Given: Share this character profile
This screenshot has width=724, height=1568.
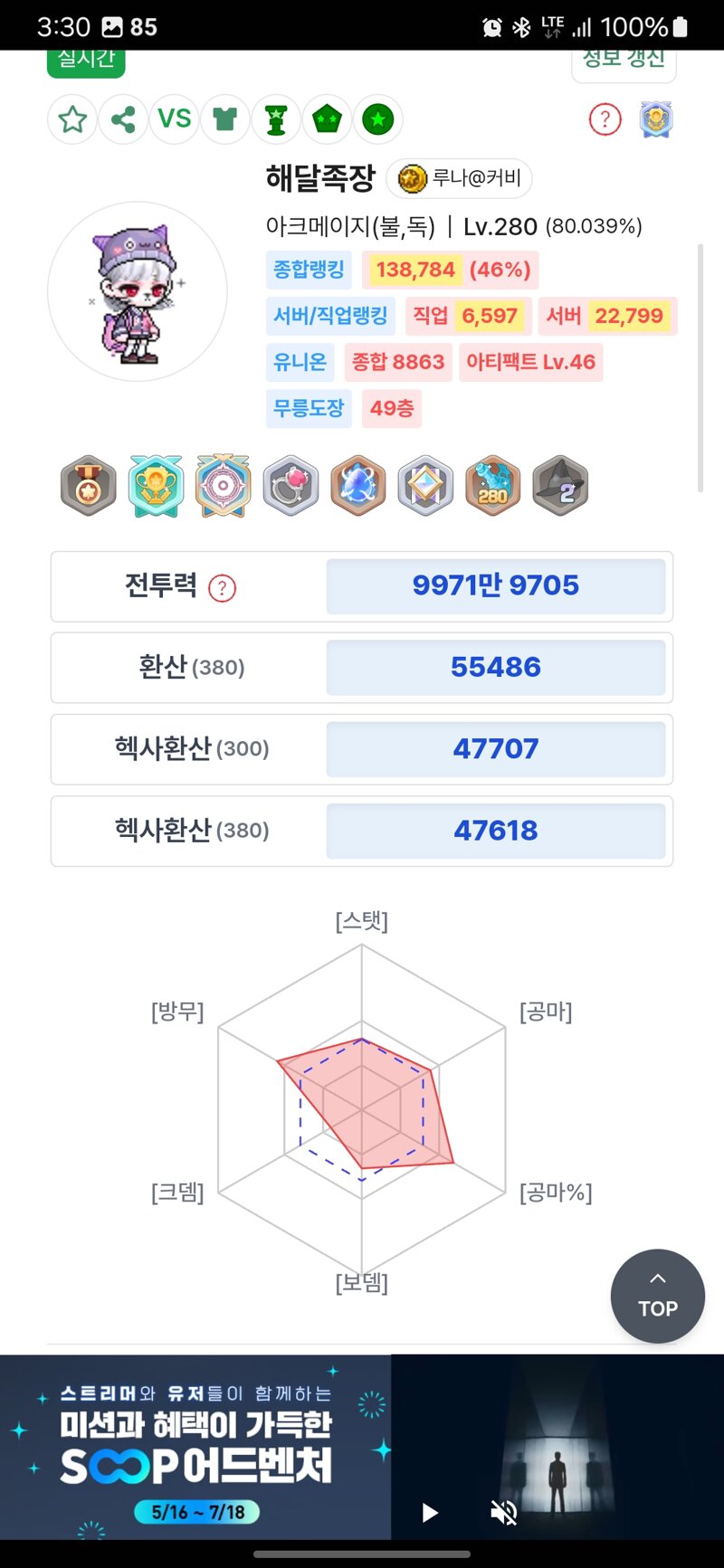Looking at the screenshot, I should 123,119.
